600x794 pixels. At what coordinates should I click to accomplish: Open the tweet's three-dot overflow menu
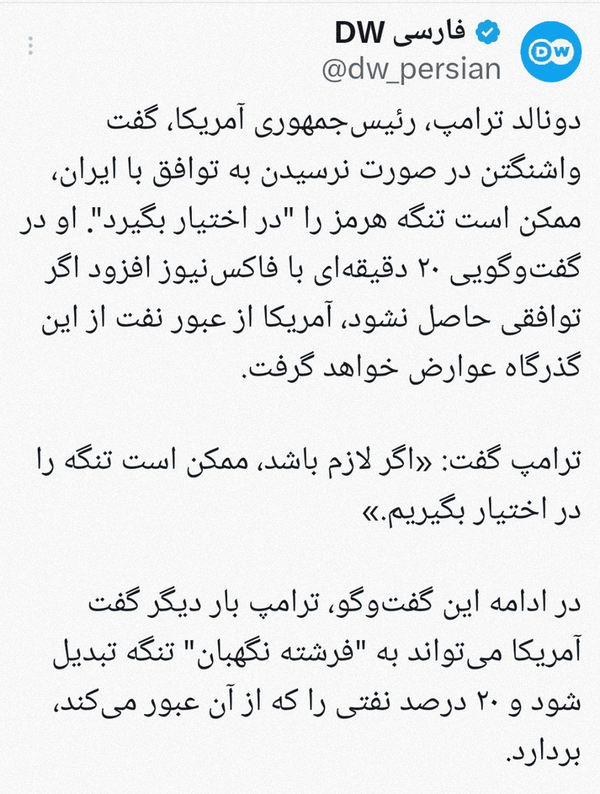[30, 46]
